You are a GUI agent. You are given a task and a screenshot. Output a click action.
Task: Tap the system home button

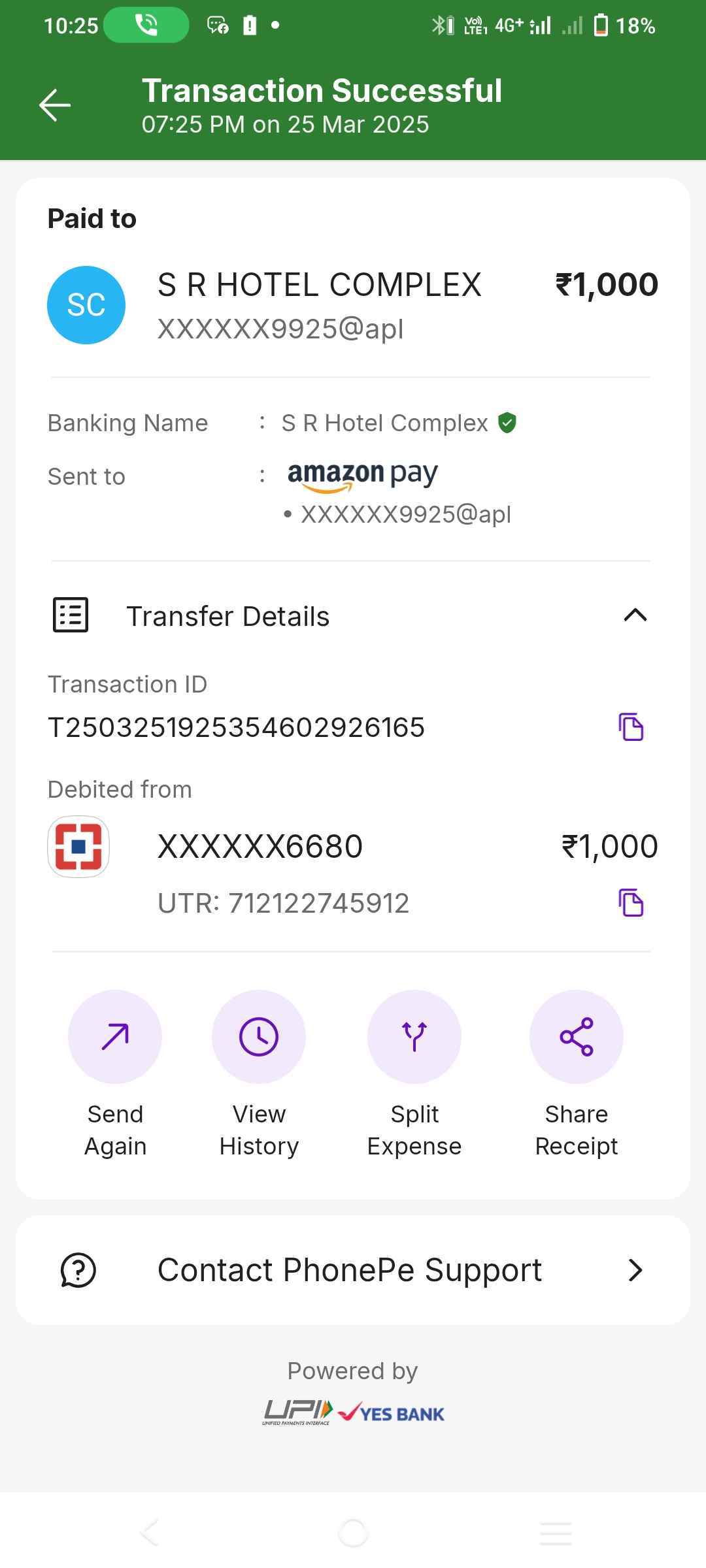353,1533
